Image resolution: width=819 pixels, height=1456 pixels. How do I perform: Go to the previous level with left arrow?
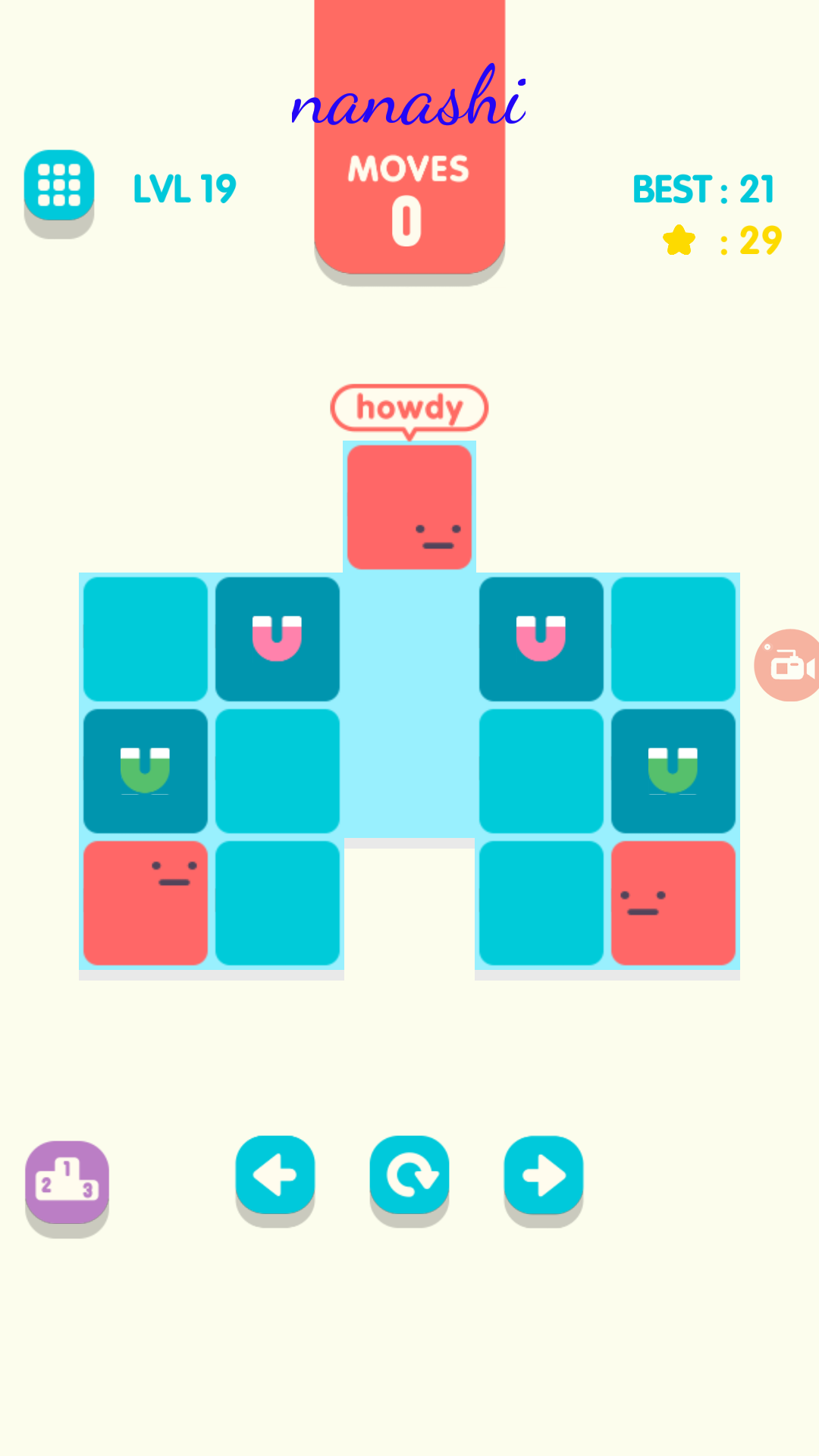pos(275,1175)
